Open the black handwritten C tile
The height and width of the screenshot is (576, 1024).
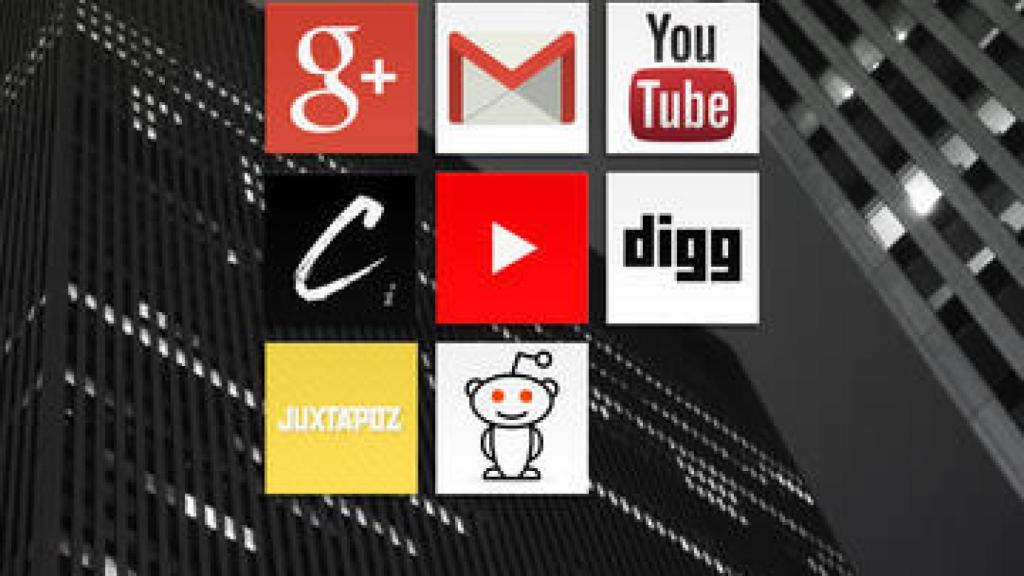(x=341, y=248)
